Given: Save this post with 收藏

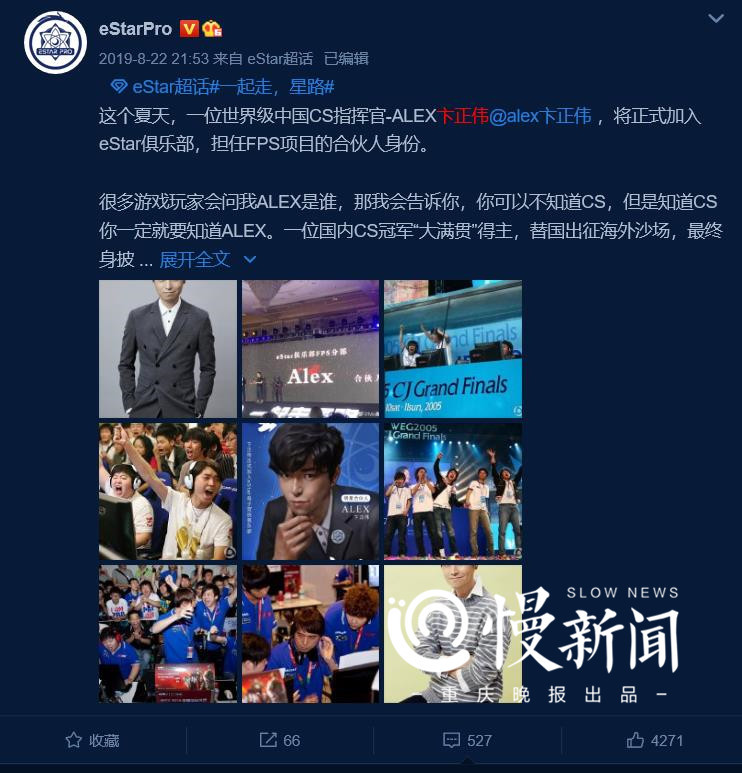Looking at the screenshot, I should pos(93,740).
